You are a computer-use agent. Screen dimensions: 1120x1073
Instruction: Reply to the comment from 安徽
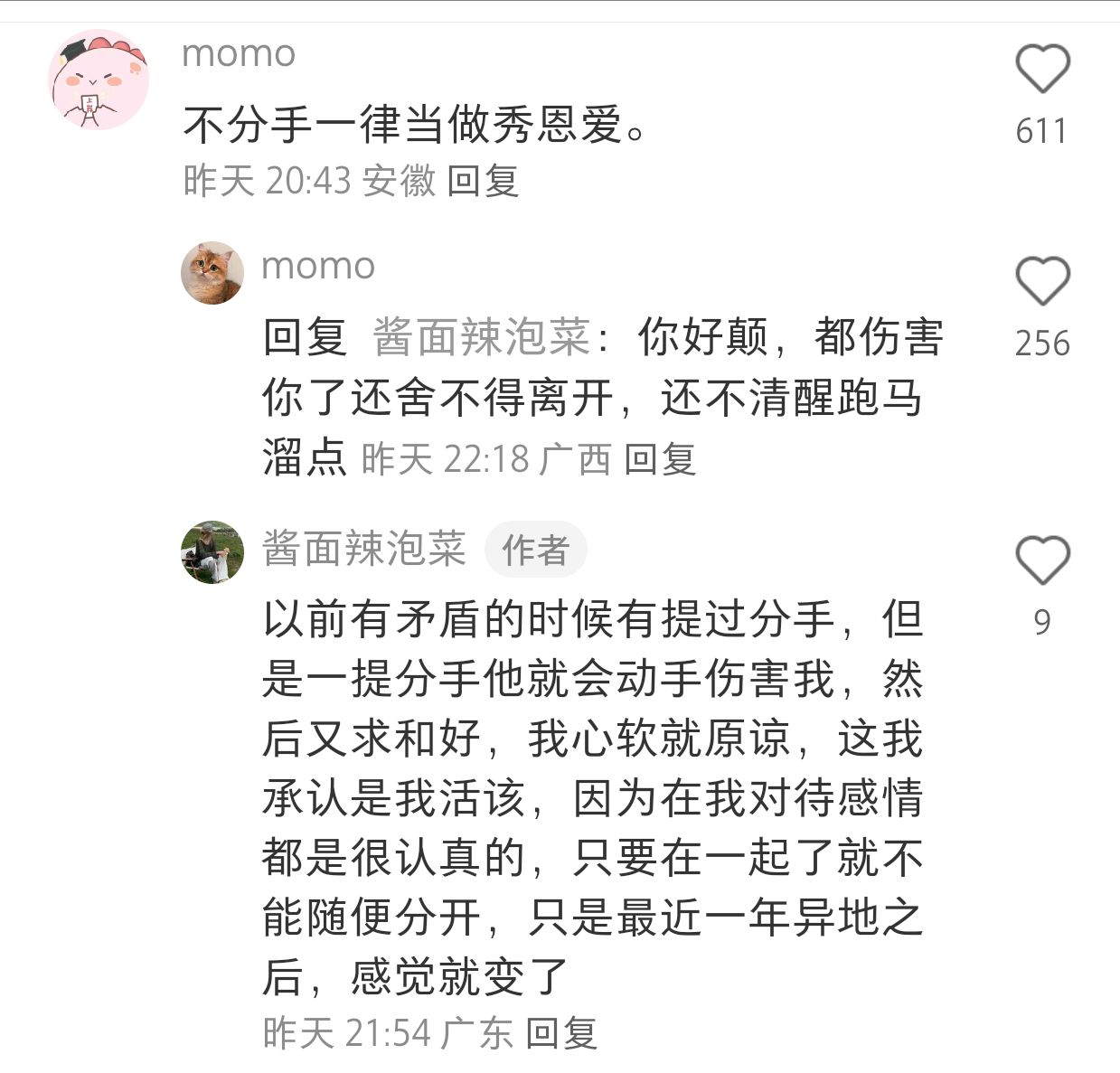pyautogui.click(x=483, y=181)
